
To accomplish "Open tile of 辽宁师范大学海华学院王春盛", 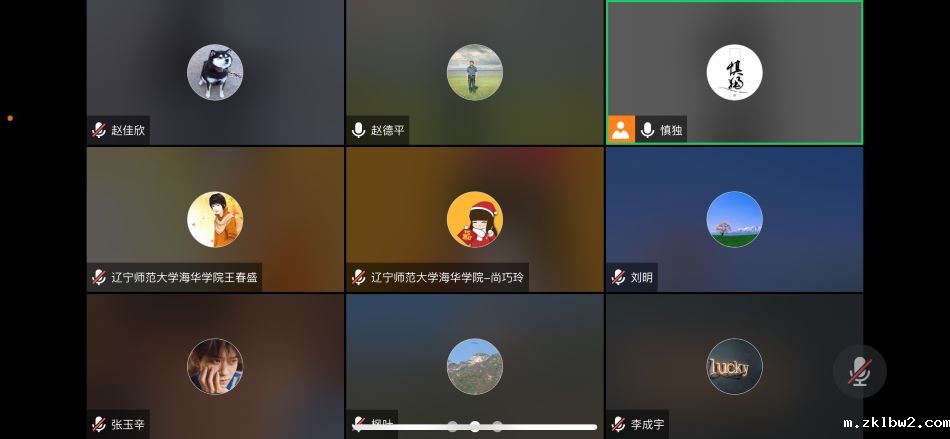I will (x=215, y=219).
